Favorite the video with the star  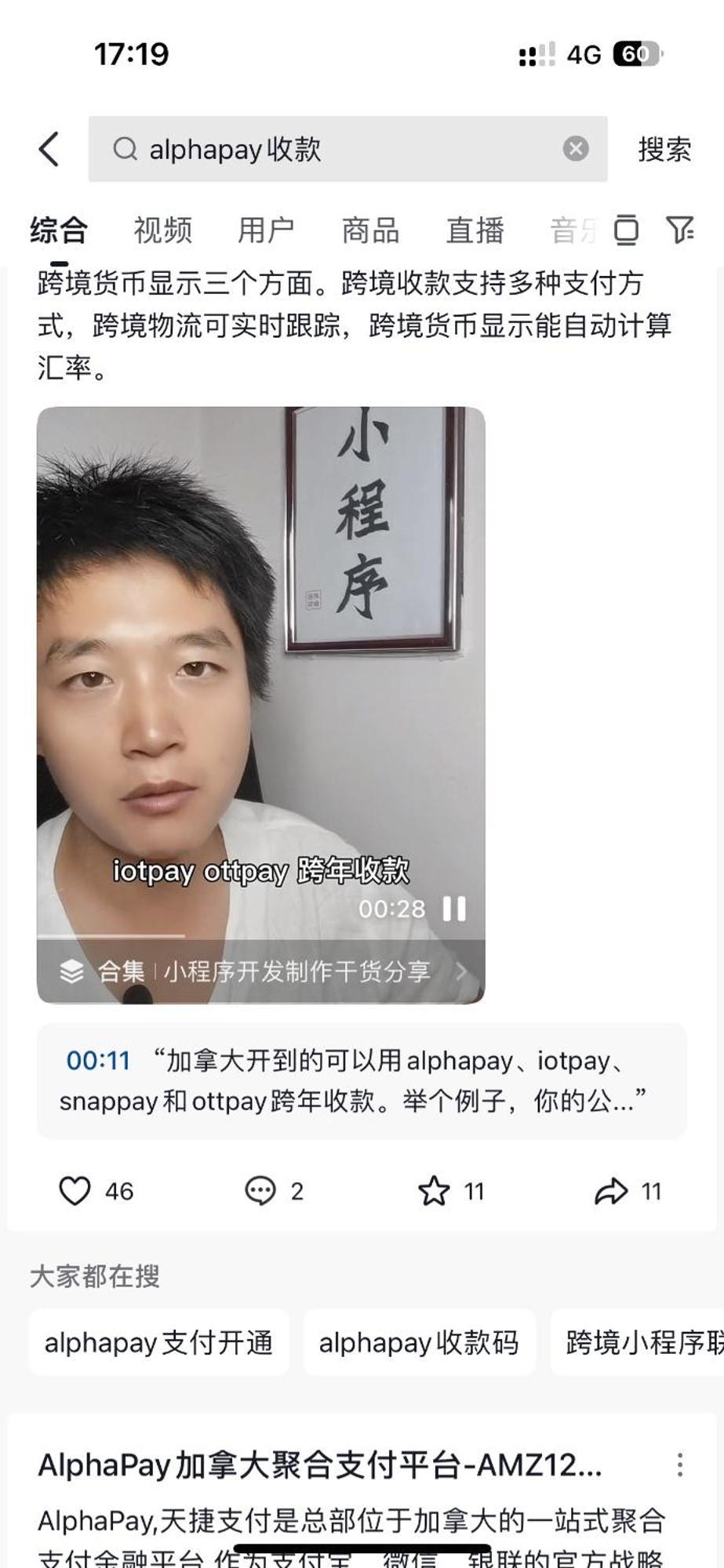click(x=434, y=1191)
